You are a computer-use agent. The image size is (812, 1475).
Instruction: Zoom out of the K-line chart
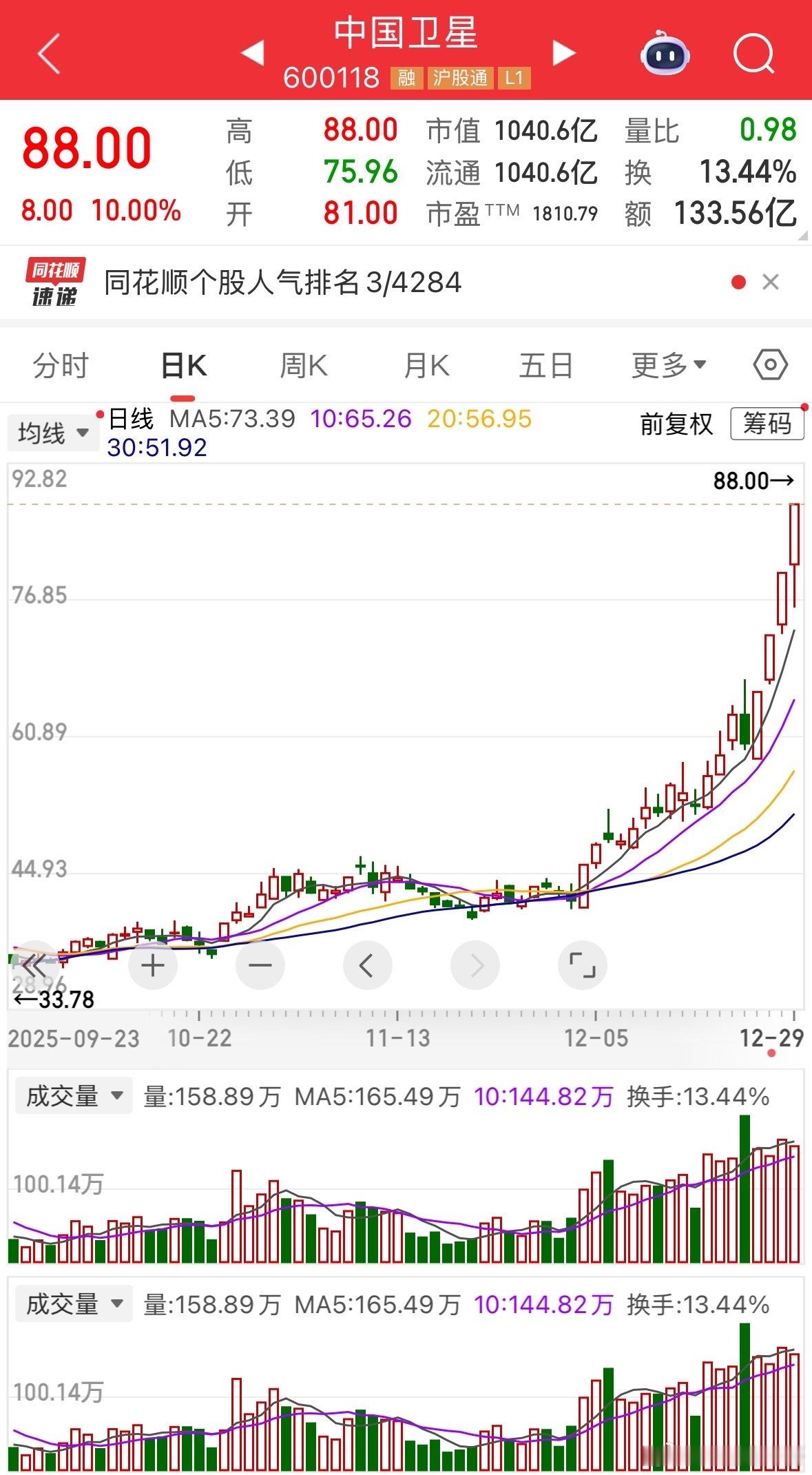pos(260,965)
